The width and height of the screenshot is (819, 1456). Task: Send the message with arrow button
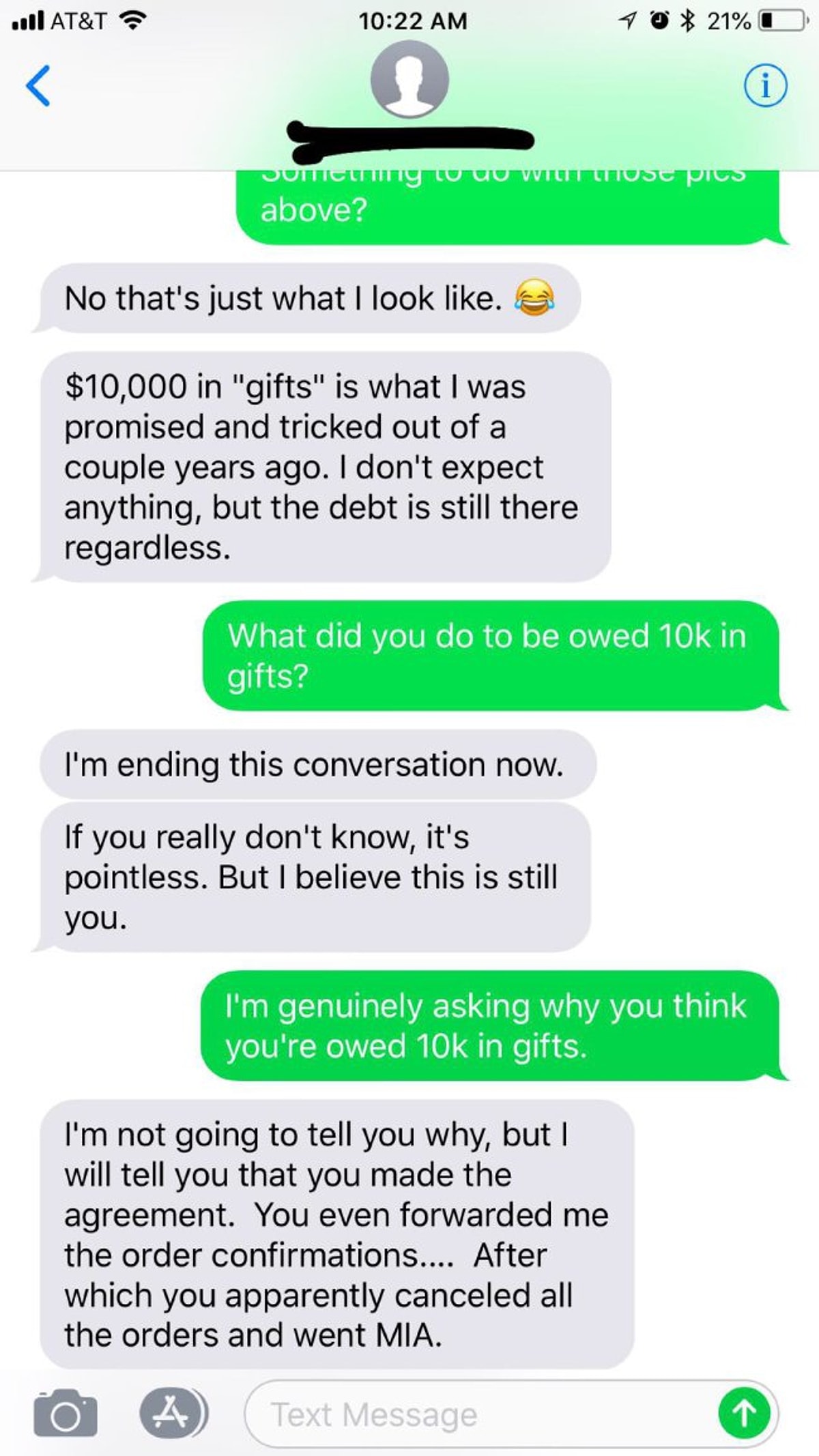[x=744, y=1414]
